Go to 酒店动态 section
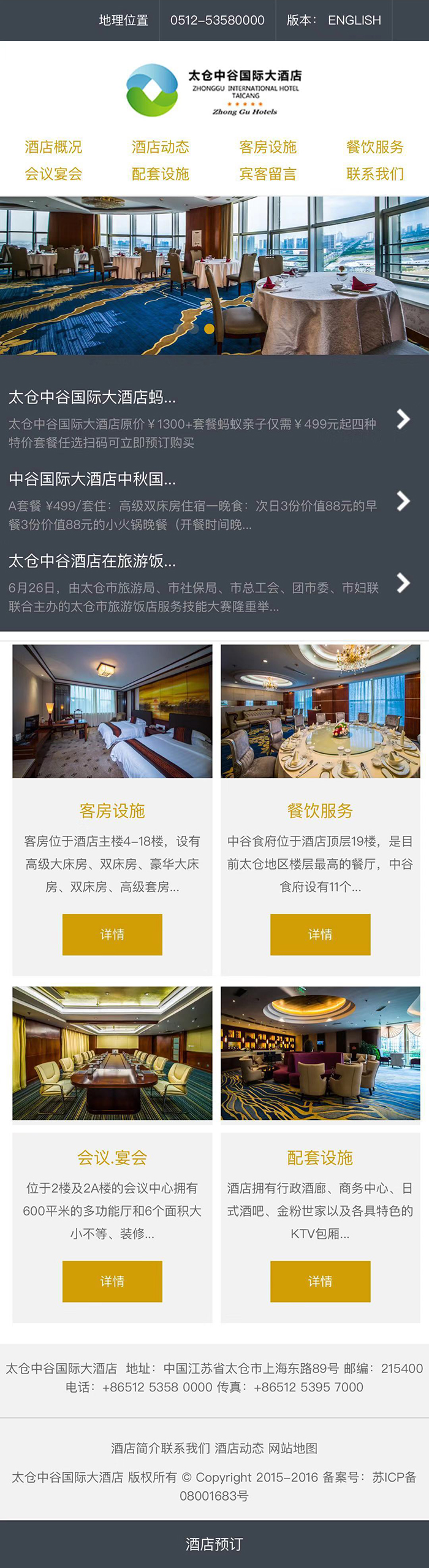The width and height of the screenshot is (429, 1568). [161, 147]
